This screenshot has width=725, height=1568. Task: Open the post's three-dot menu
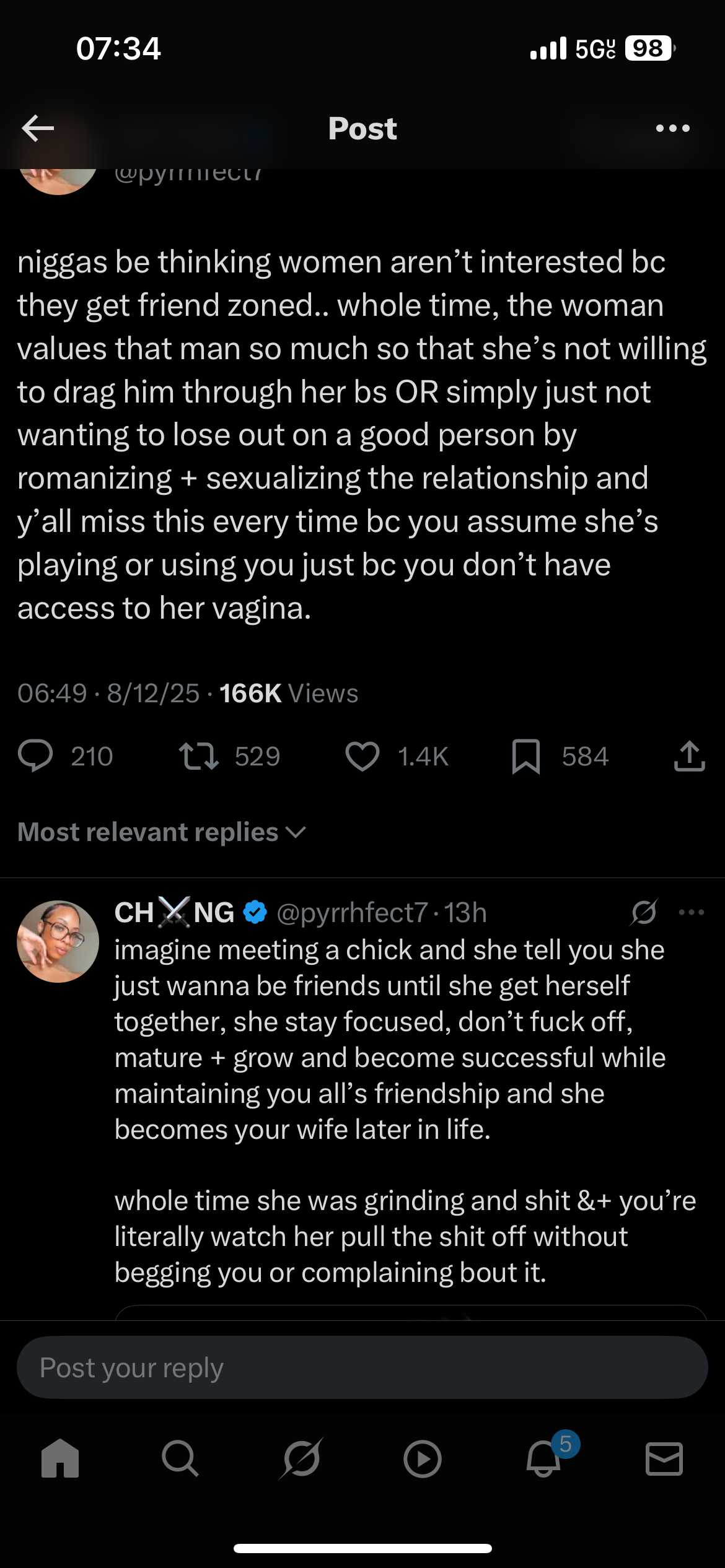coord(672,128)
